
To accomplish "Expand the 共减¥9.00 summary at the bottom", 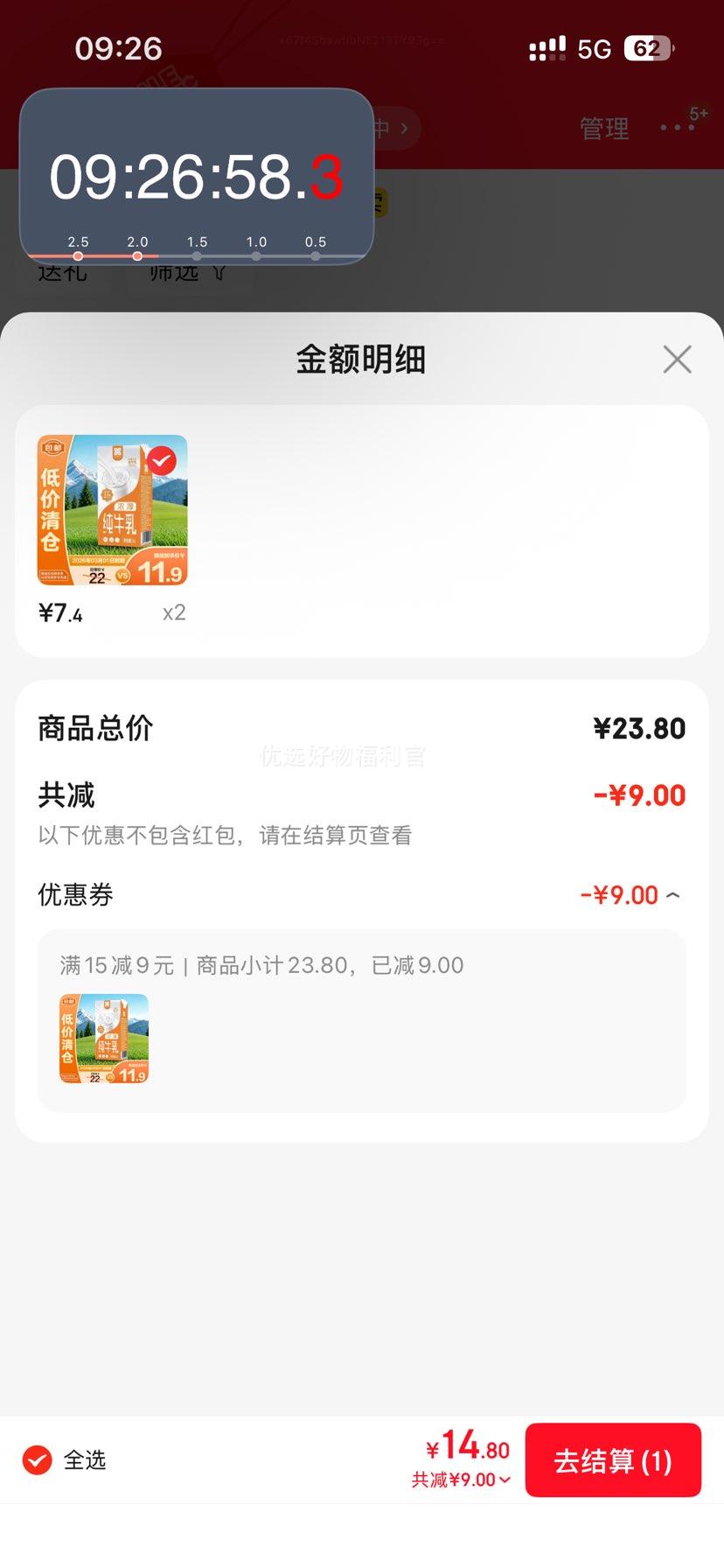I will point(461,1480).
